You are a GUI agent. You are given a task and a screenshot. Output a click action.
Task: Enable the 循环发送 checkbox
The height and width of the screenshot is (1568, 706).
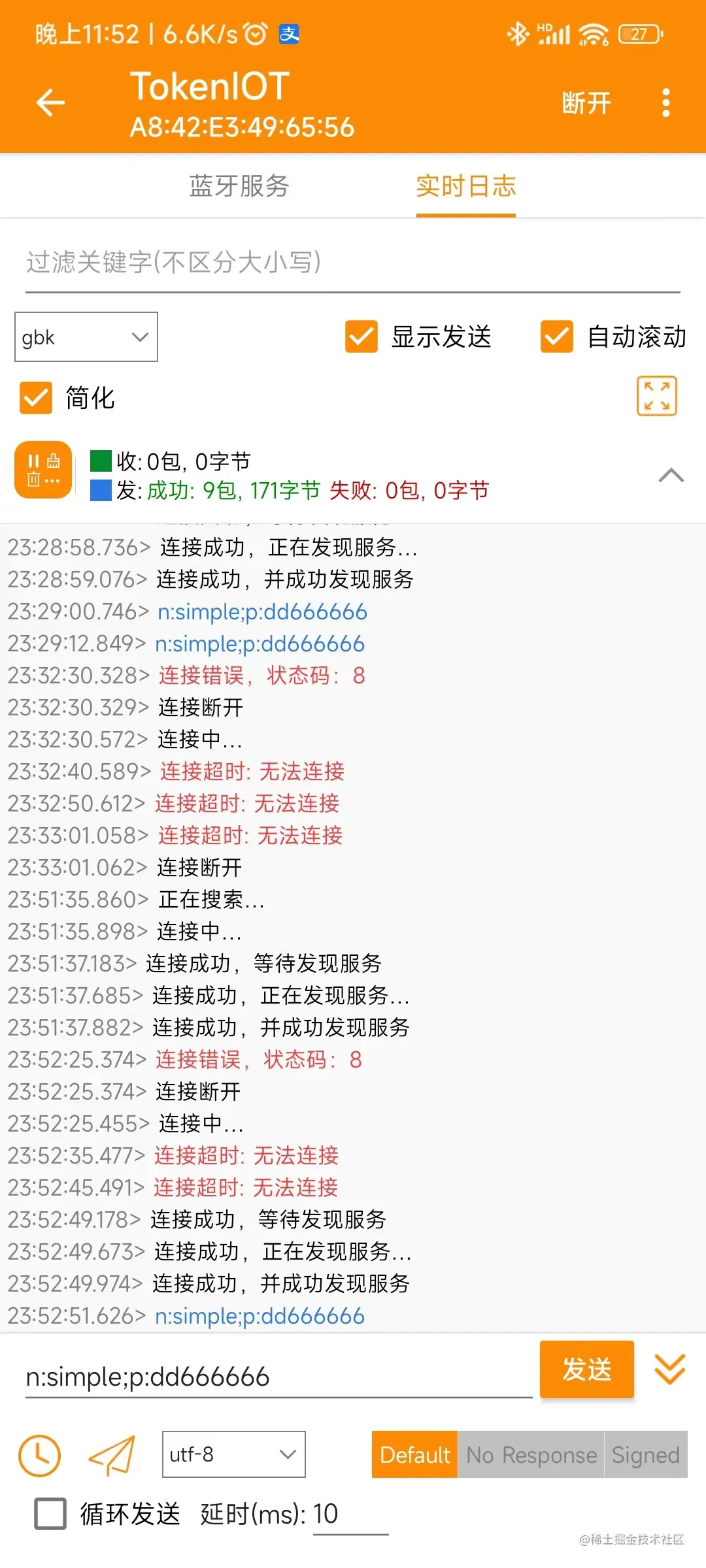click(50, 1514)
